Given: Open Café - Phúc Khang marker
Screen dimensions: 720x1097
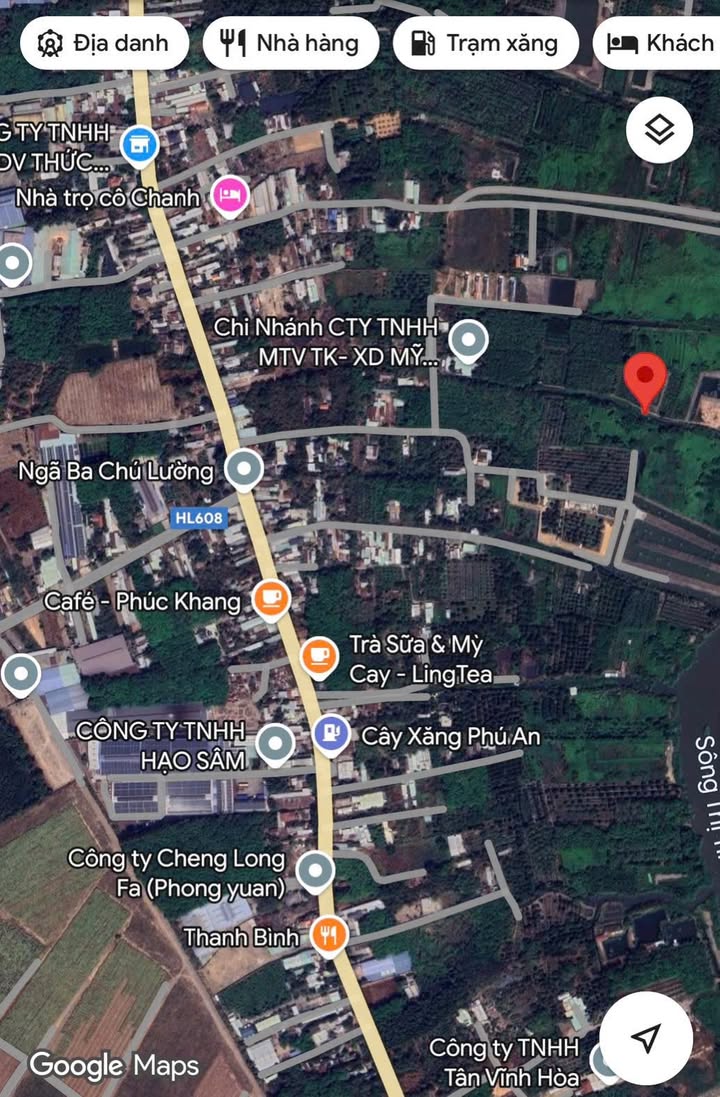Looking at the screenshot, I should coord(270,599).
